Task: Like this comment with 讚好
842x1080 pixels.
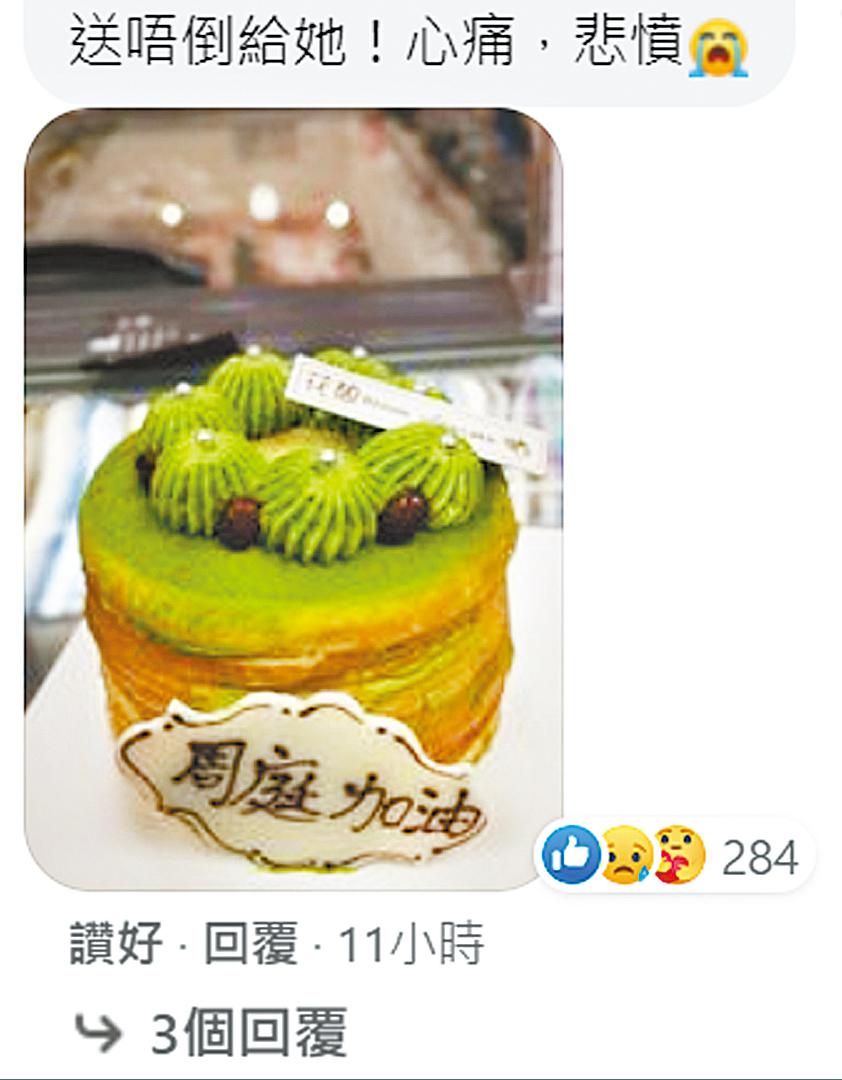Action: click(x=116, y=944)
